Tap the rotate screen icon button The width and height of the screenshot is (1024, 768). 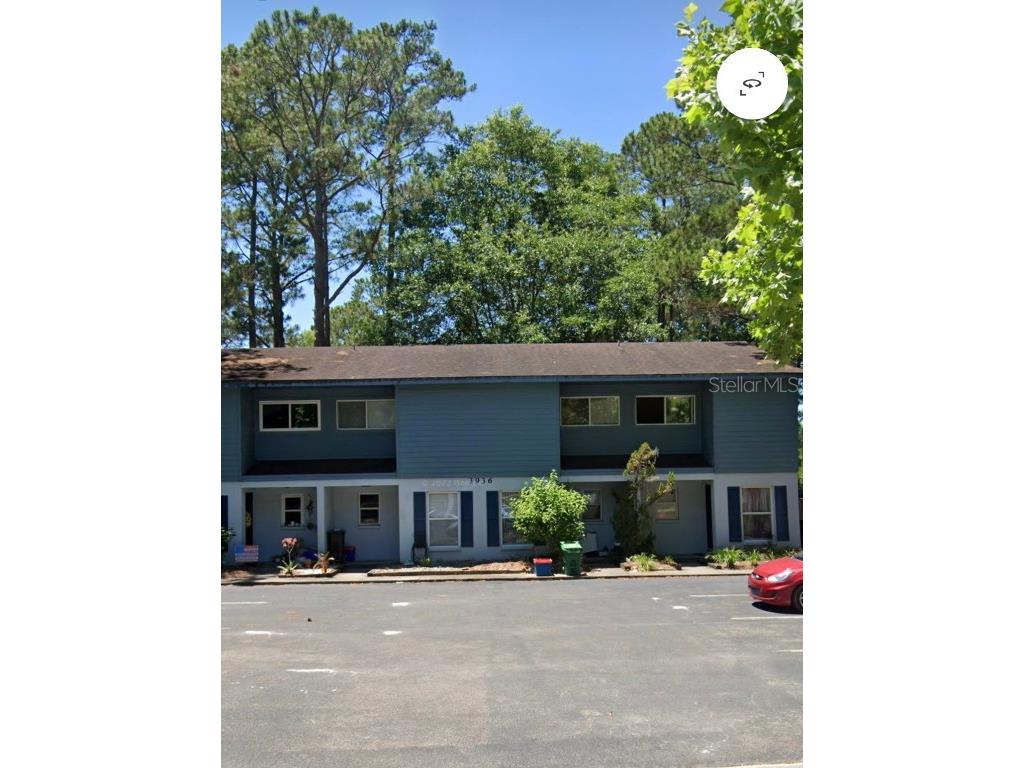click(x=752, y=84)
